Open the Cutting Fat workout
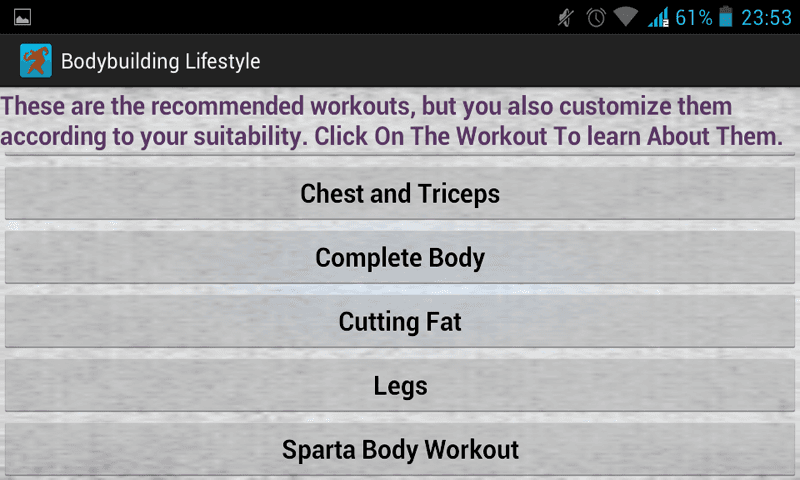The image size is (800, 480). coord(400,321)
